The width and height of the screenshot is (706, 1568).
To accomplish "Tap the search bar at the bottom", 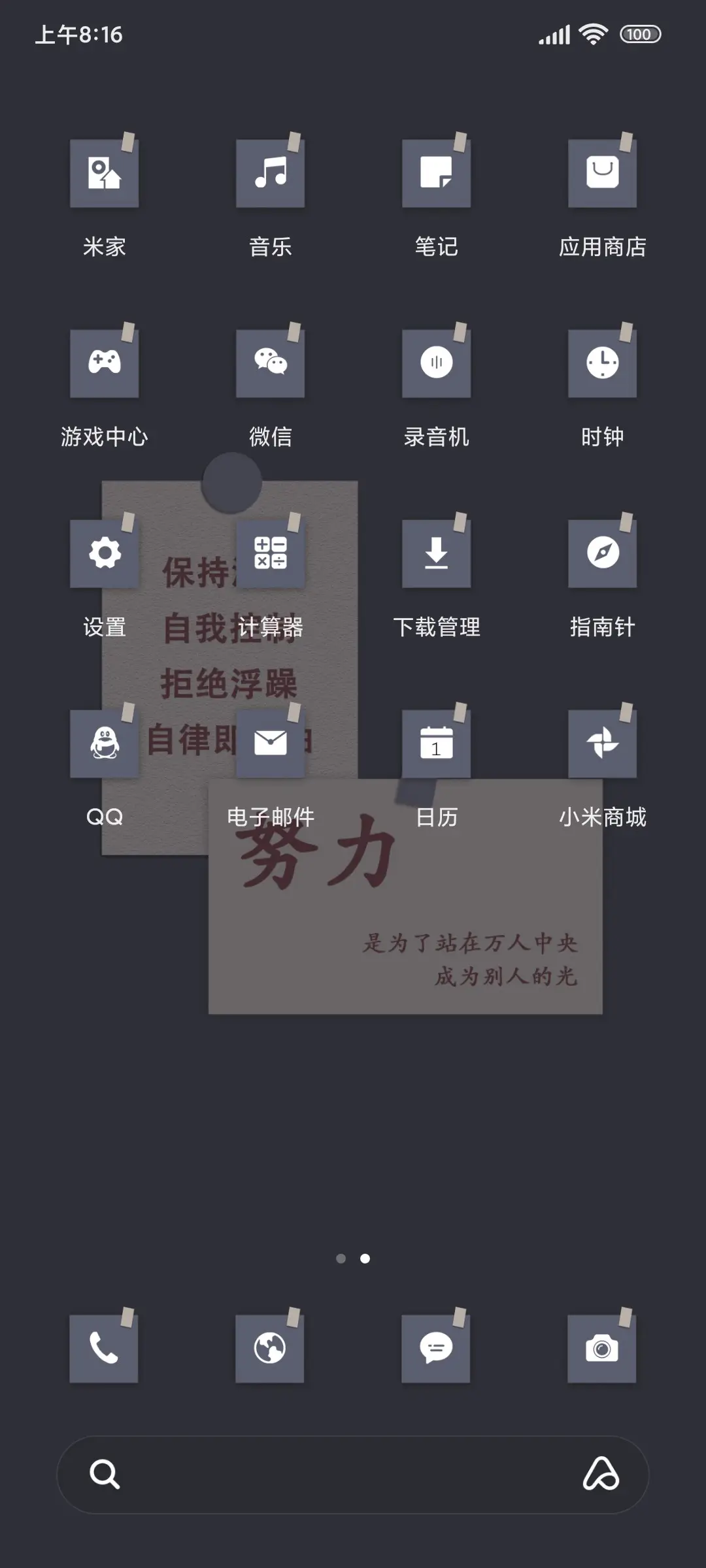I will click(353, 1475).
